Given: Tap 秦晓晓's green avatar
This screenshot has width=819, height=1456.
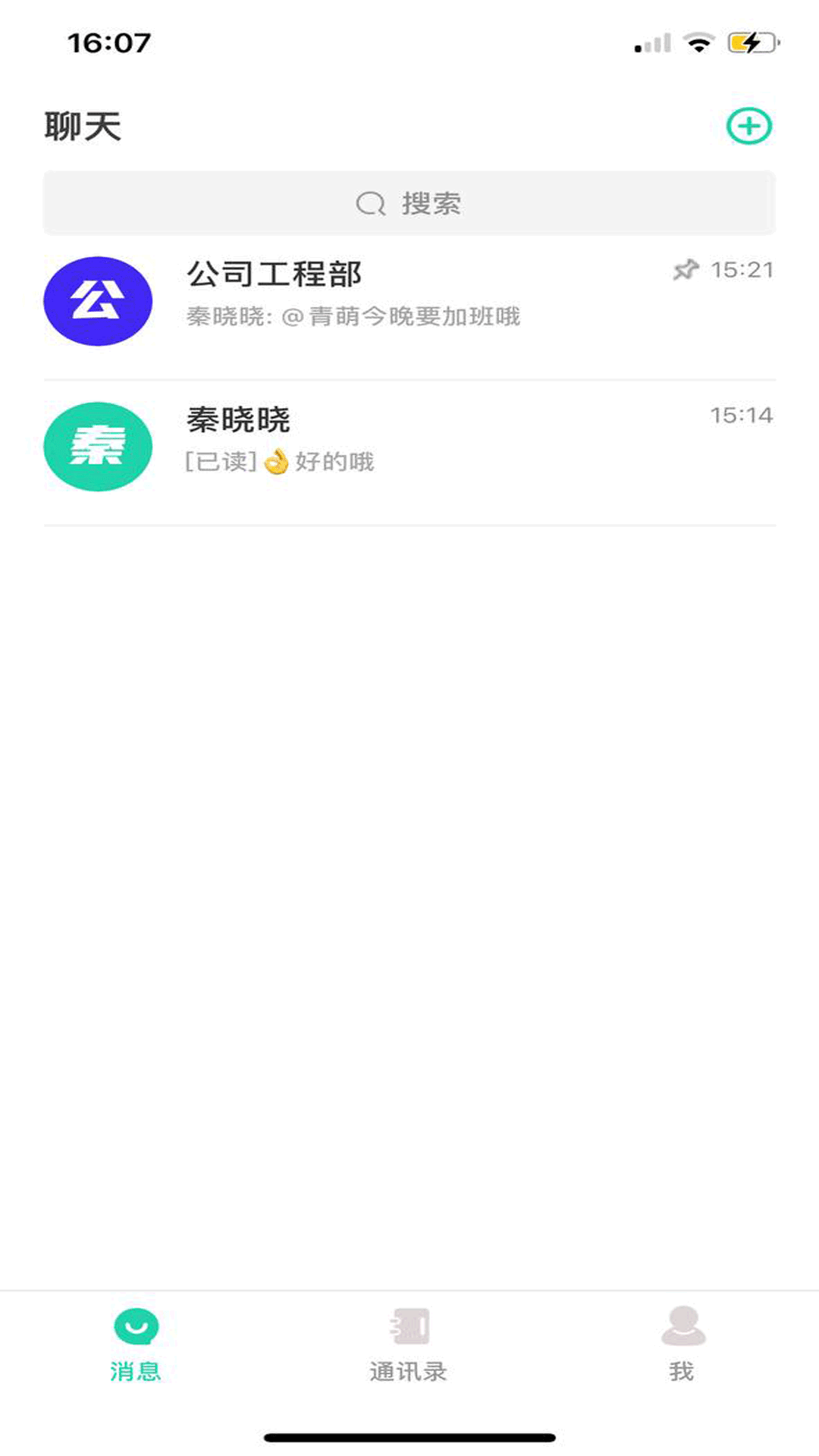Looking at the screenshot, I should [x=98, y=445].
